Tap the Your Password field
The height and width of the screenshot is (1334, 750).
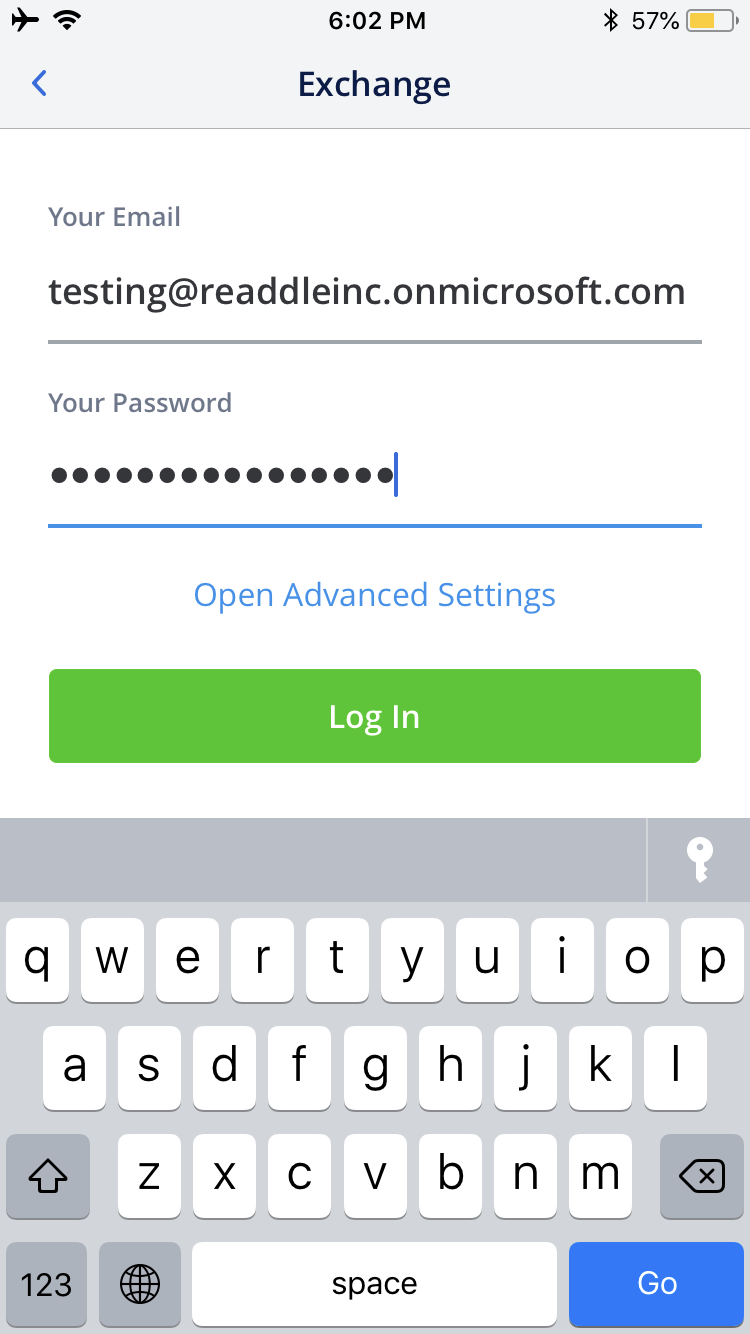375,475
